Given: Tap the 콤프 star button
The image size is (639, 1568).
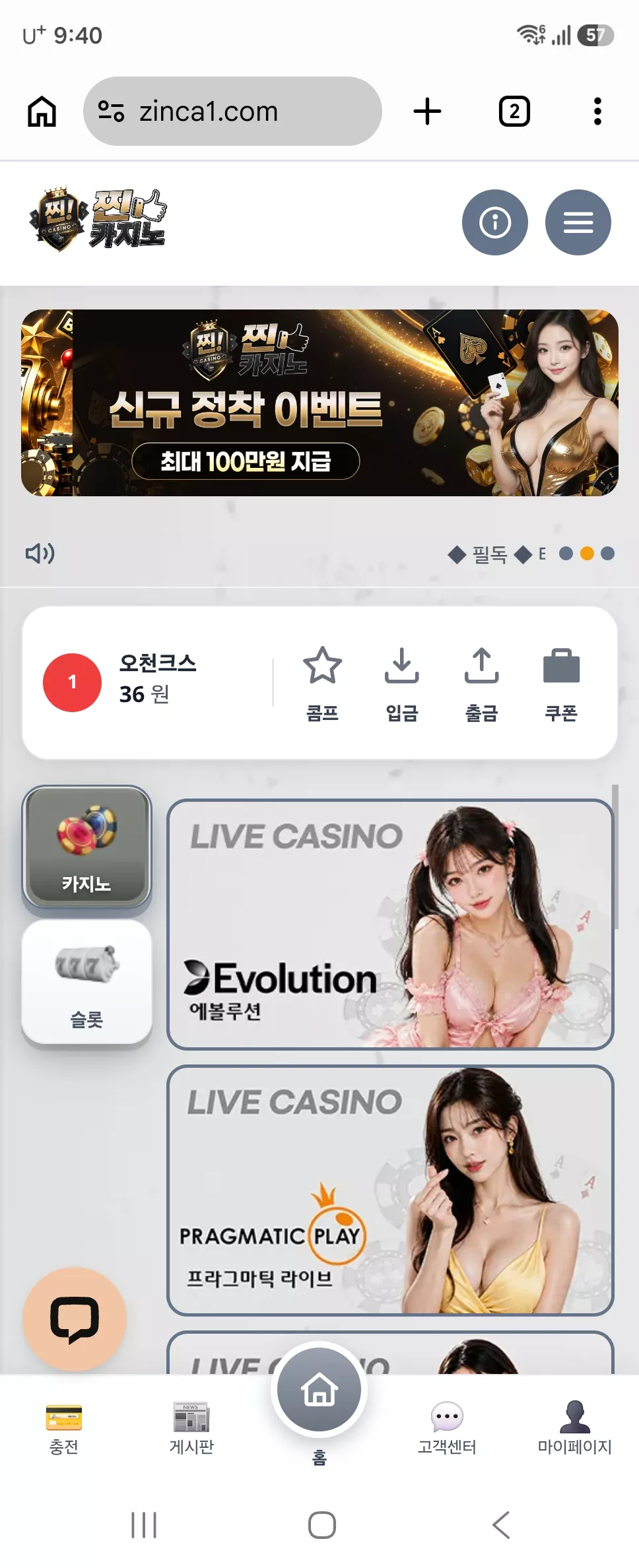Looking at the screenshot, I should pos(322,683).
